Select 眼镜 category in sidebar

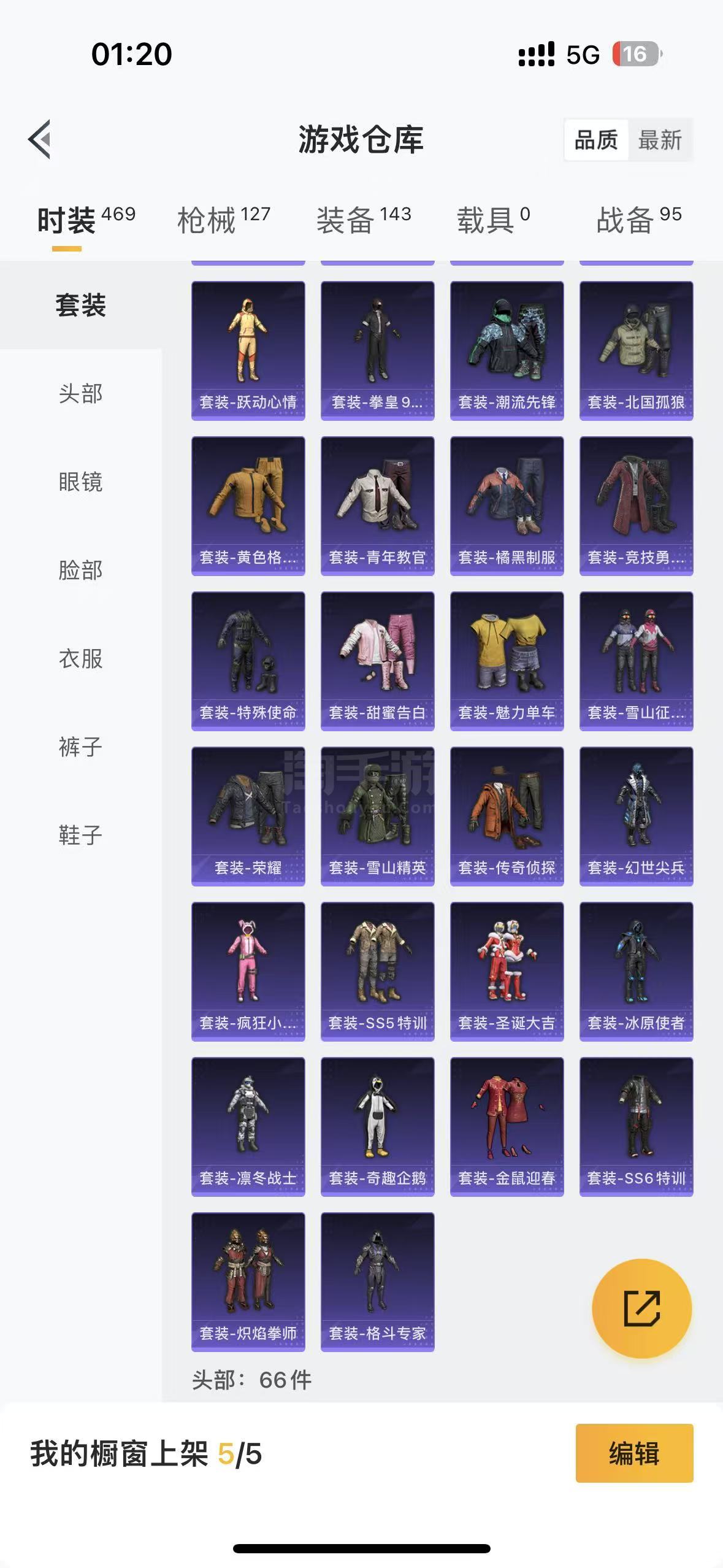tap(80, 482)
